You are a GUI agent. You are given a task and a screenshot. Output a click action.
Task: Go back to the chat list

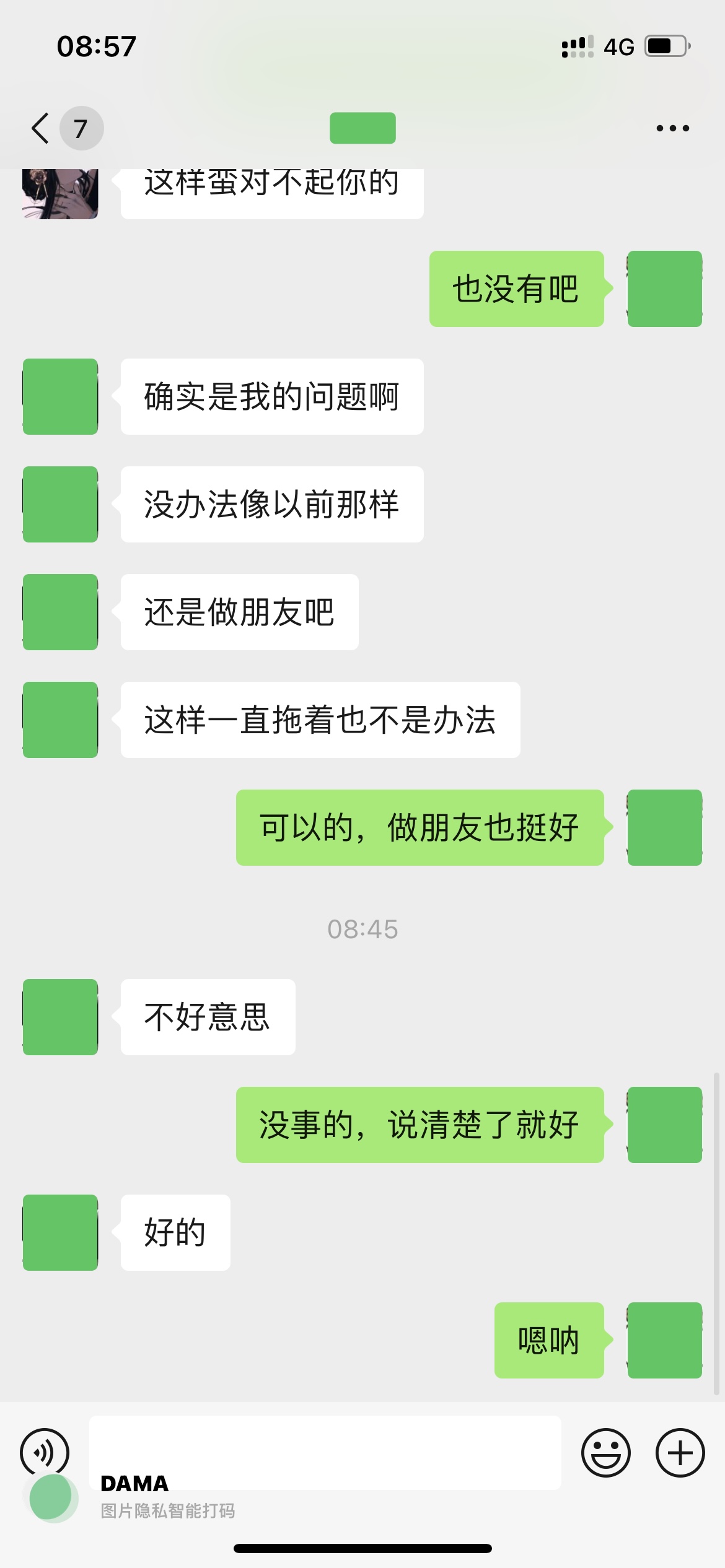[x=41, y=128]
